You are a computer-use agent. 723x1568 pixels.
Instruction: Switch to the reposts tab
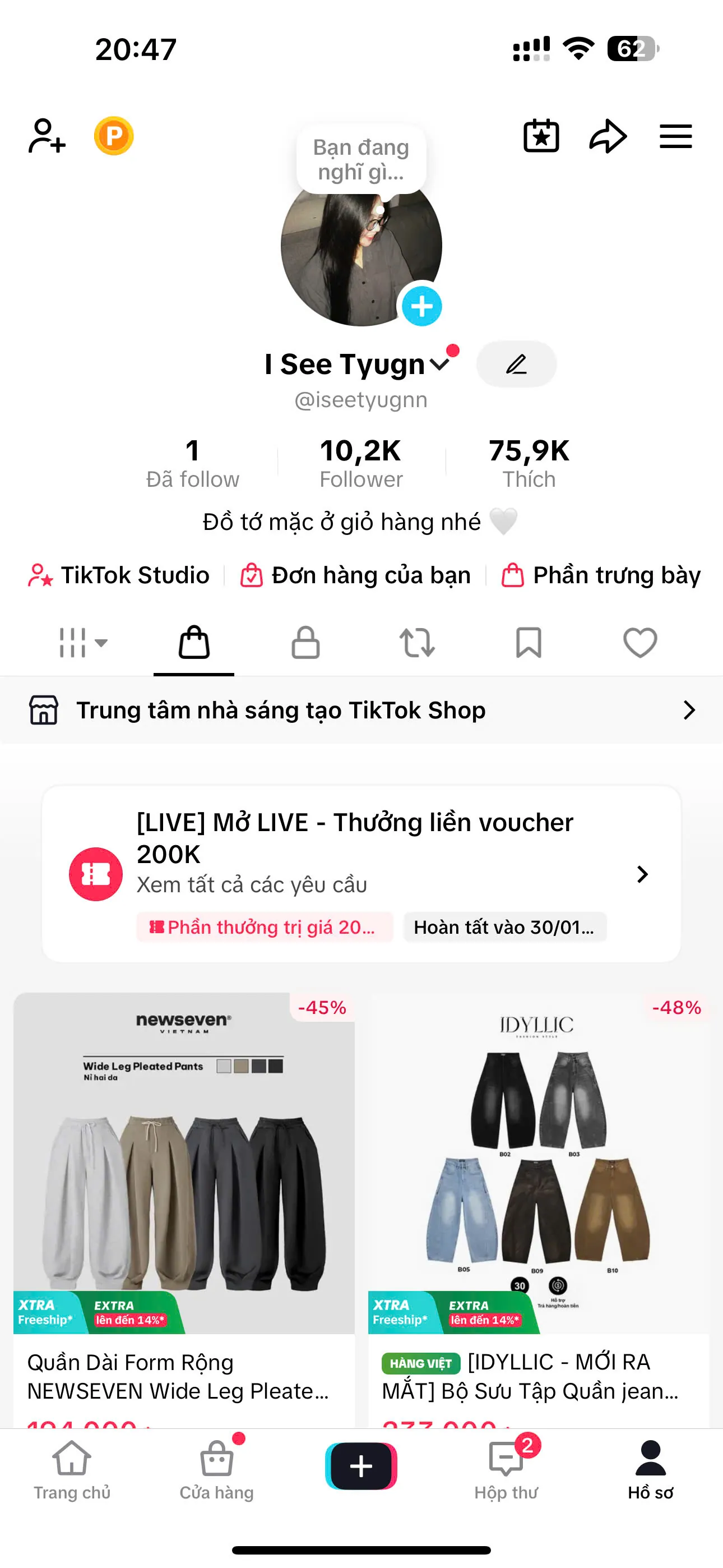pos(417,643)
